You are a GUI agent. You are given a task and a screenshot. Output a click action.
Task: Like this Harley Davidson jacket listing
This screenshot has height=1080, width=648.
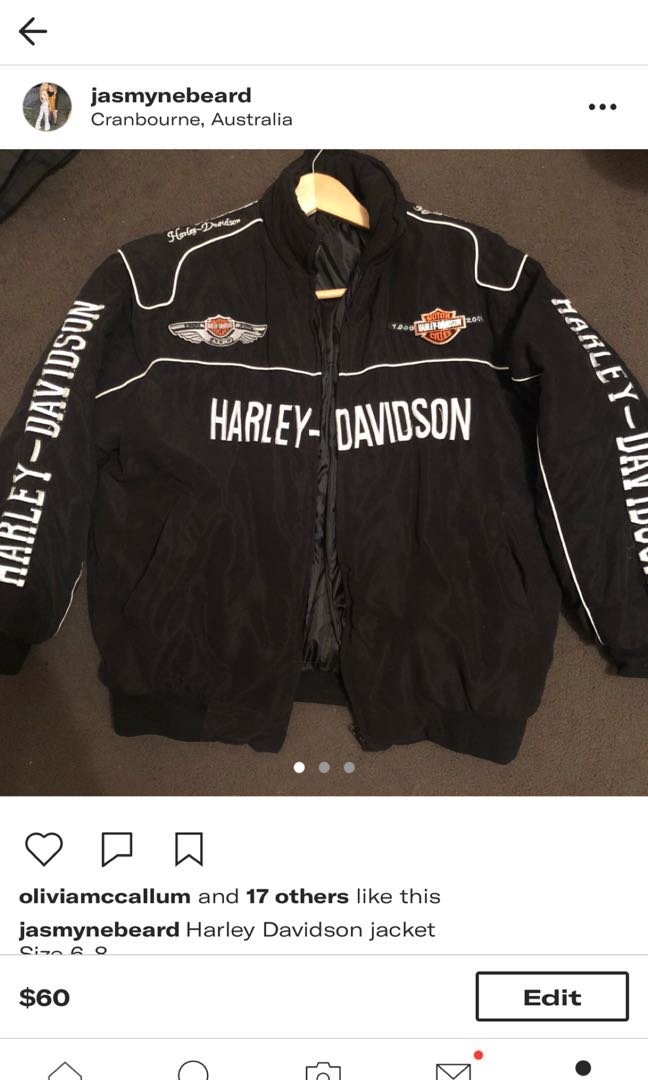[x=44, y=849]
